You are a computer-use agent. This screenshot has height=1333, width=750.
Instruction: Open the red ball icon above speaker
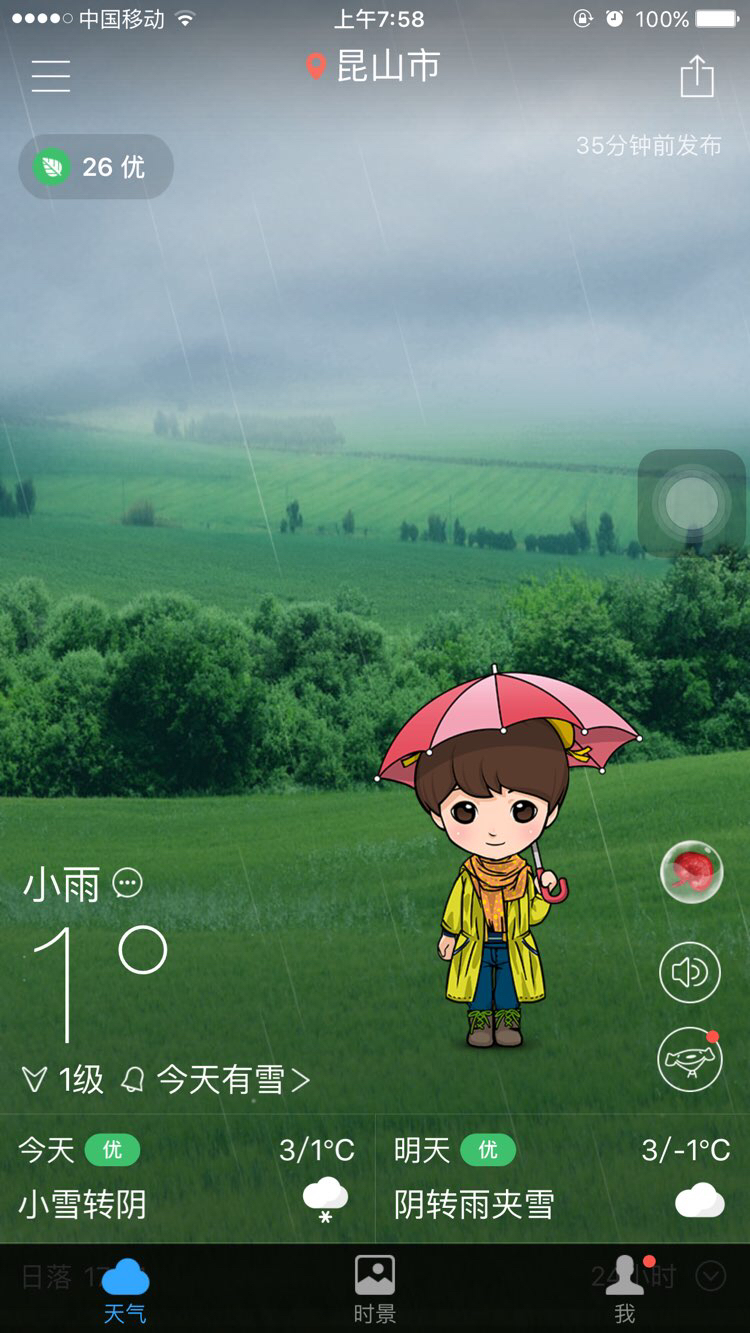(x=691, y=872)
